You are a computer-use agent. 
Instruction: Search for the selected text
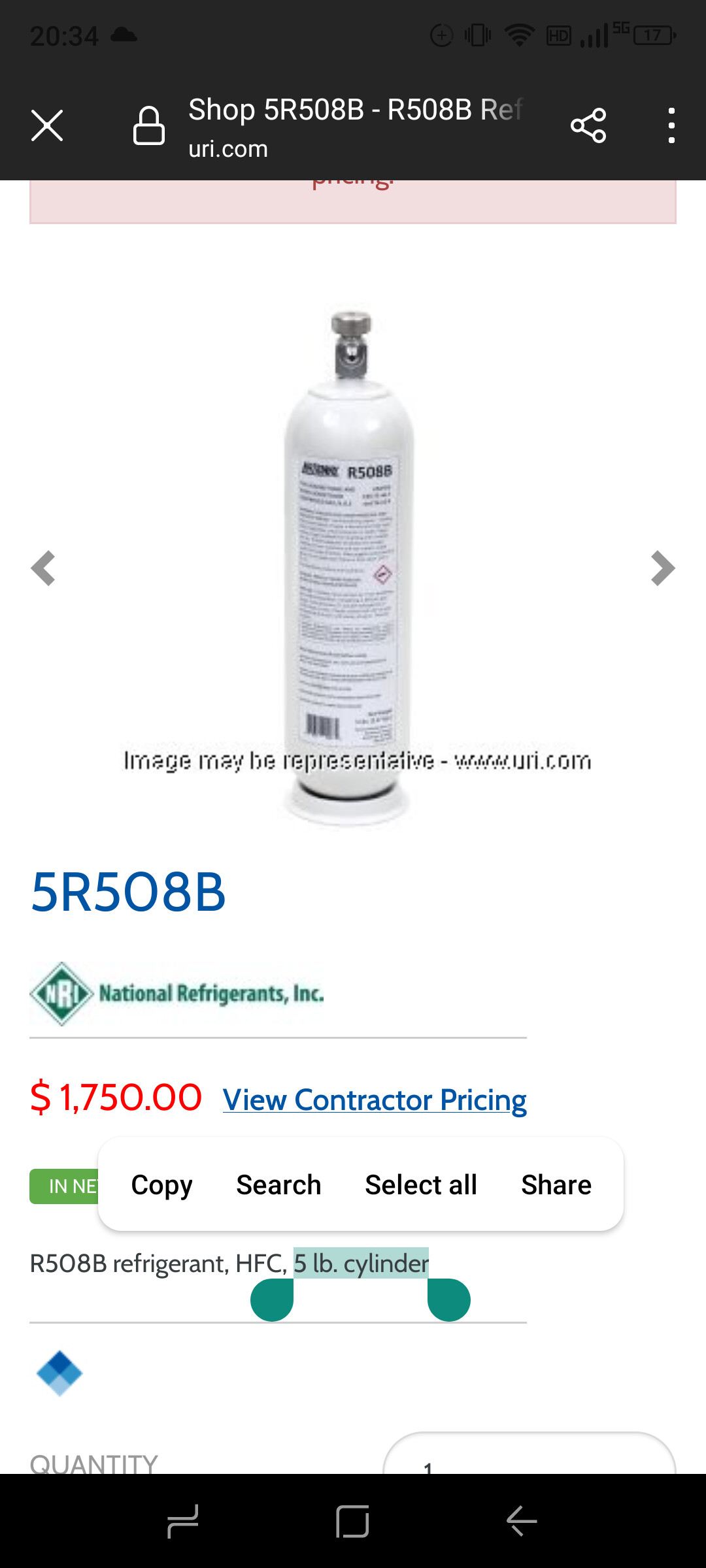tap(279, 1185)
